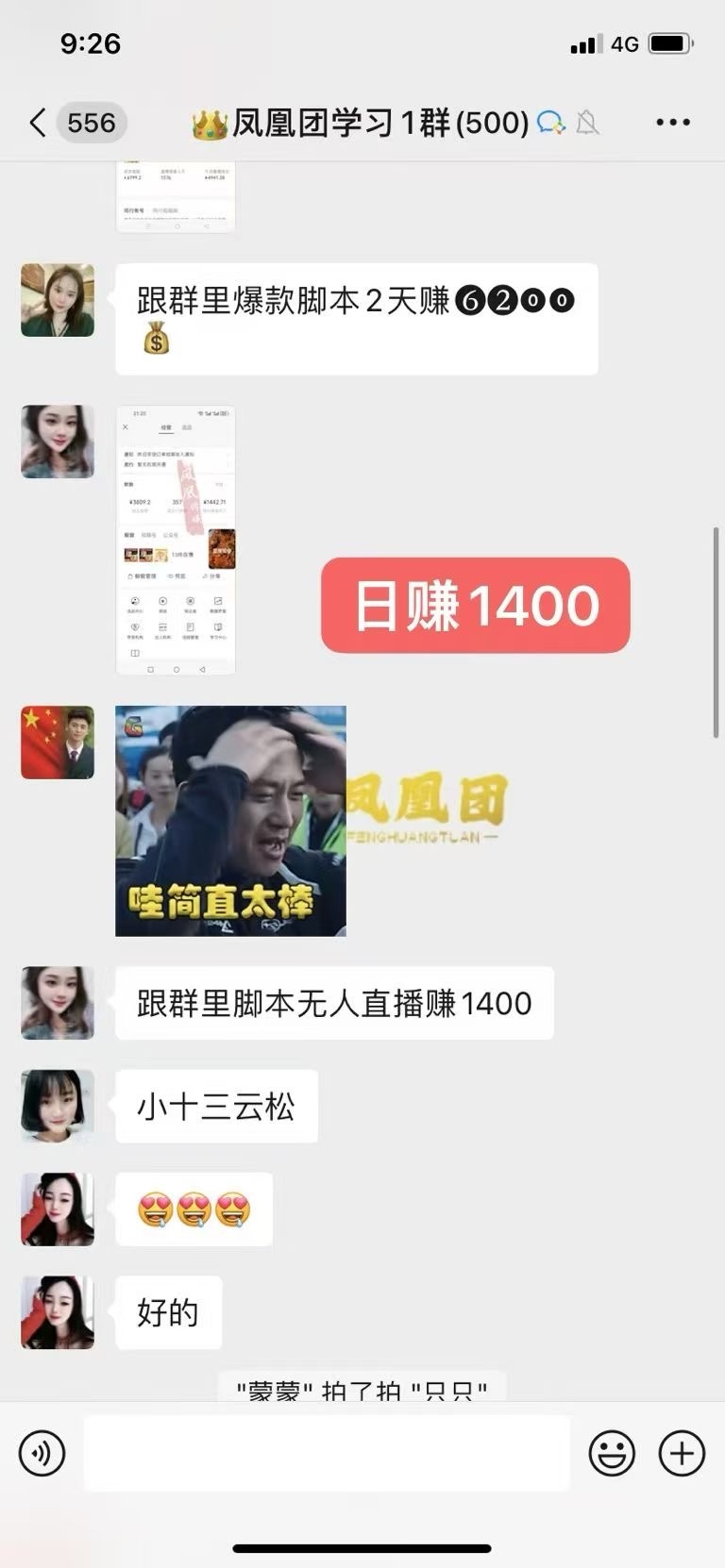Viewport: 725px width, 1568px height.
Task: View profile of 好的 message sender
Action: coord(58,1312)
